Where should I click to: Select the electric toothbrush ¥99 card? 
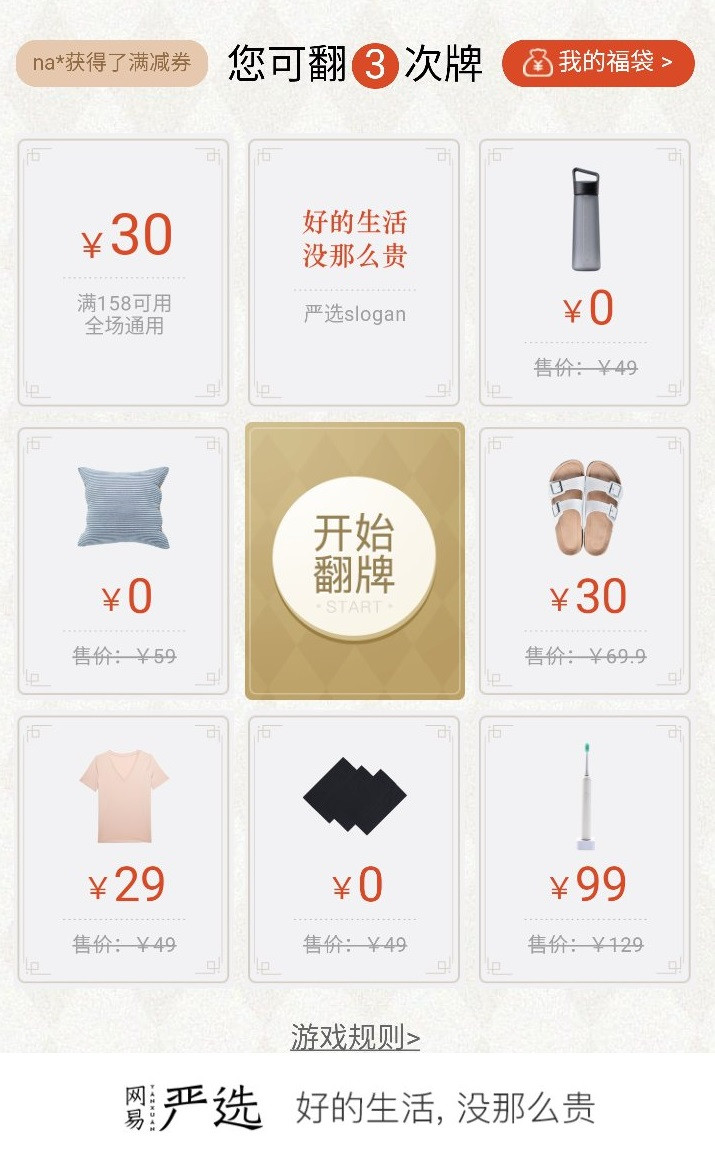pyautogui.click(x=585, y=849)
